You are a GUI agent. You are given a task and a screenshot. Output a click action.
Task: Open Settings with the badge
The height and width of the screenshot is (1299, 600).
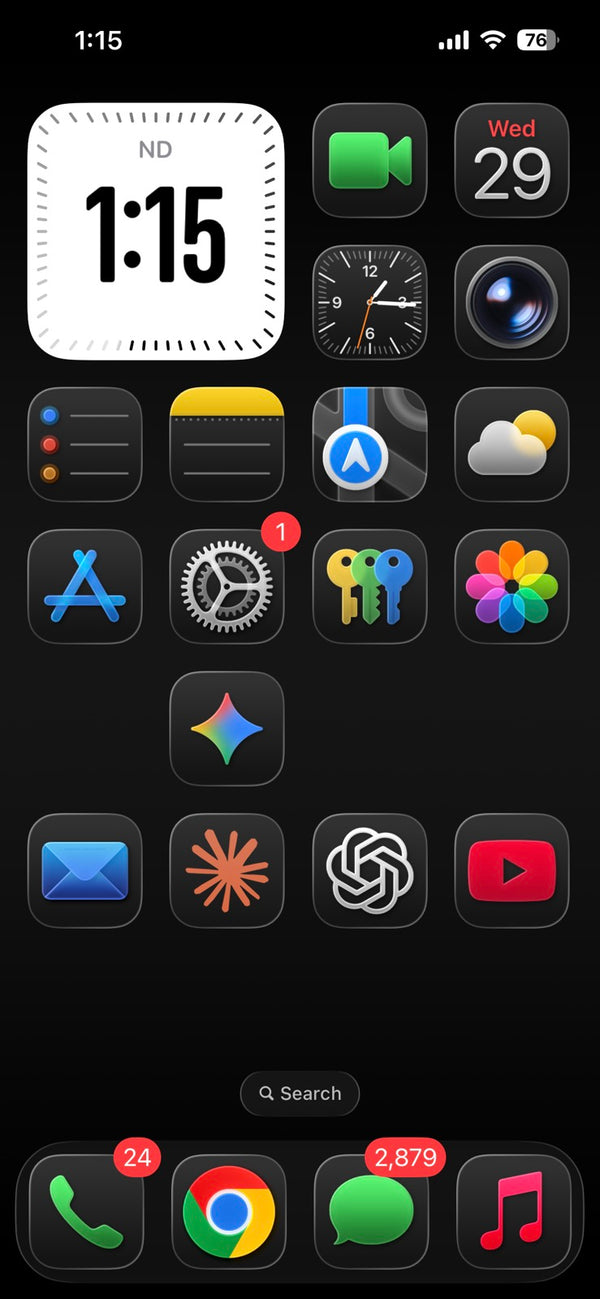[x=227, y=586]
